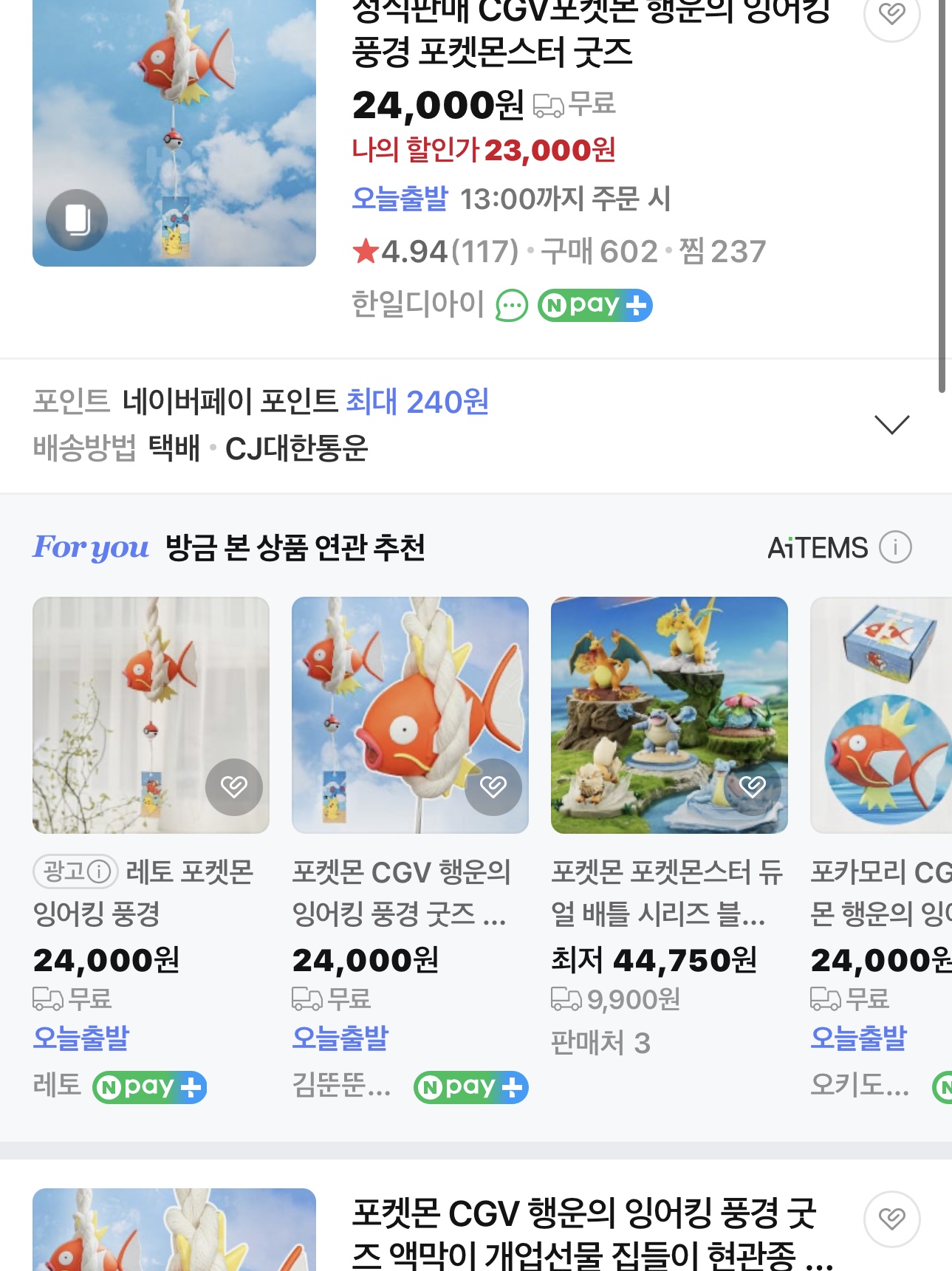Toggle wishlist heart on 듀얼 배틀 시리즈 thumbnail
The image size is (952, 1271).
[x=753, y=787]
